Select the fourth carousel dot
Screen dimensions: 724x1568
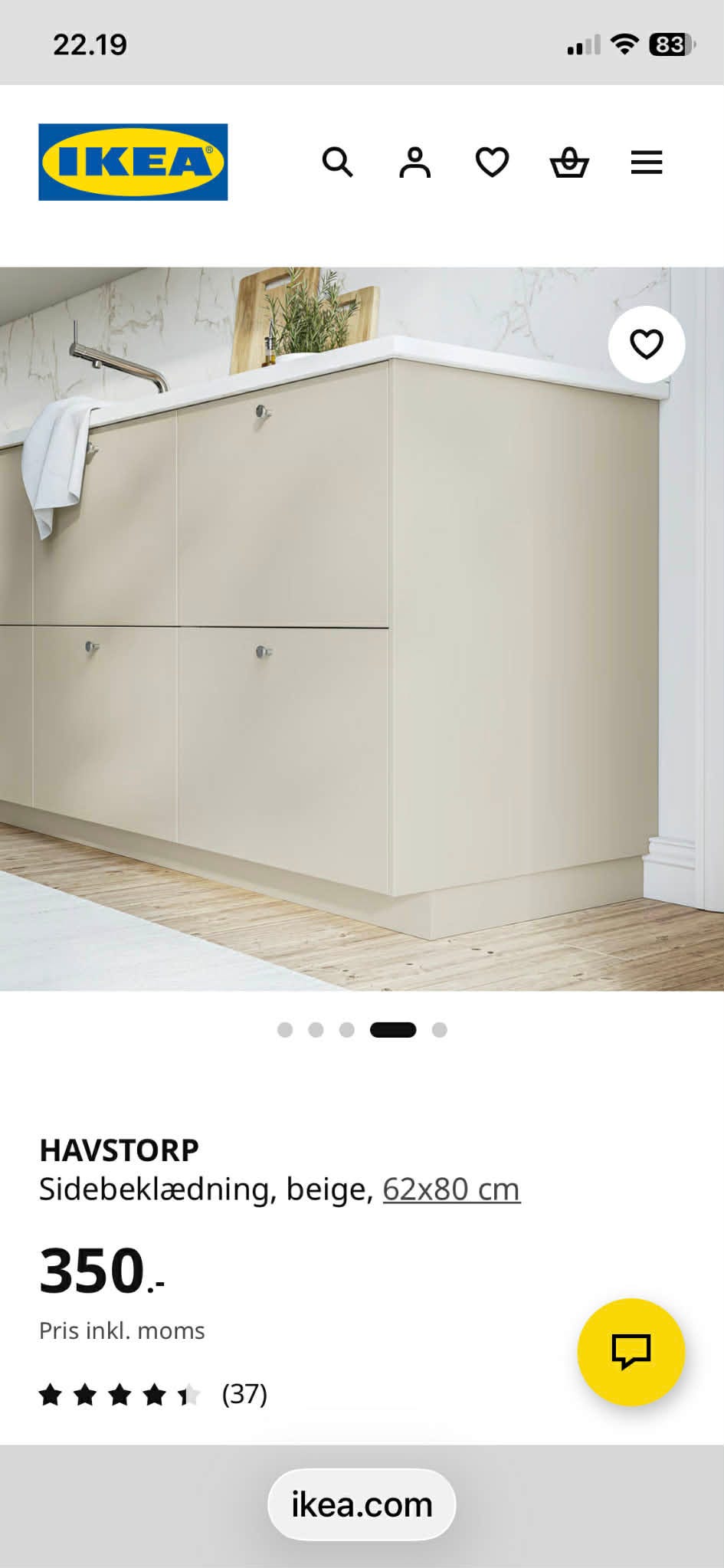tap(393, 1029)
